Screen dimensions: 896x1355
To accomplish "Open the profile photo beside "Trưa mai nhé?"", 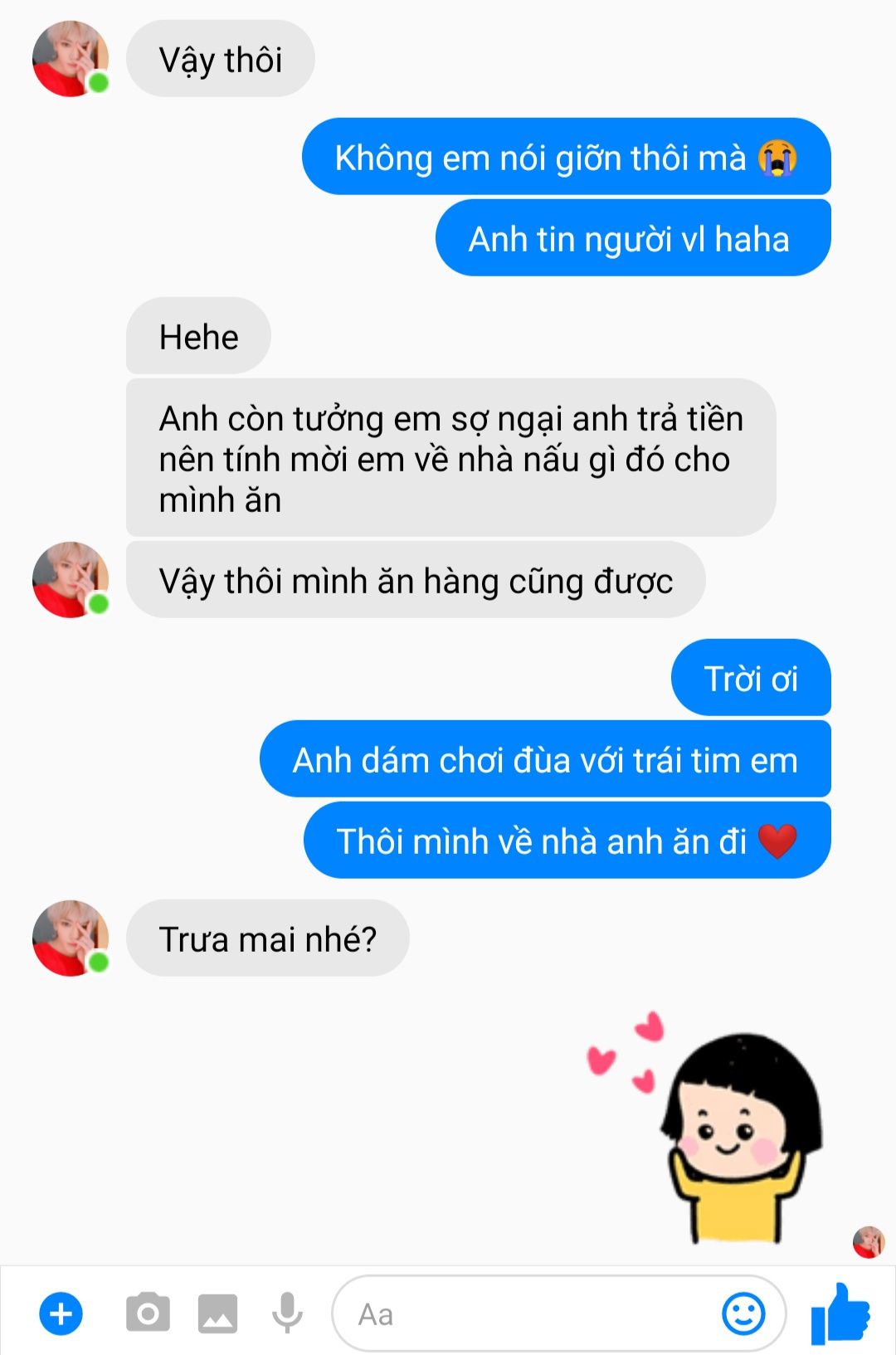I will coord(71,938).
